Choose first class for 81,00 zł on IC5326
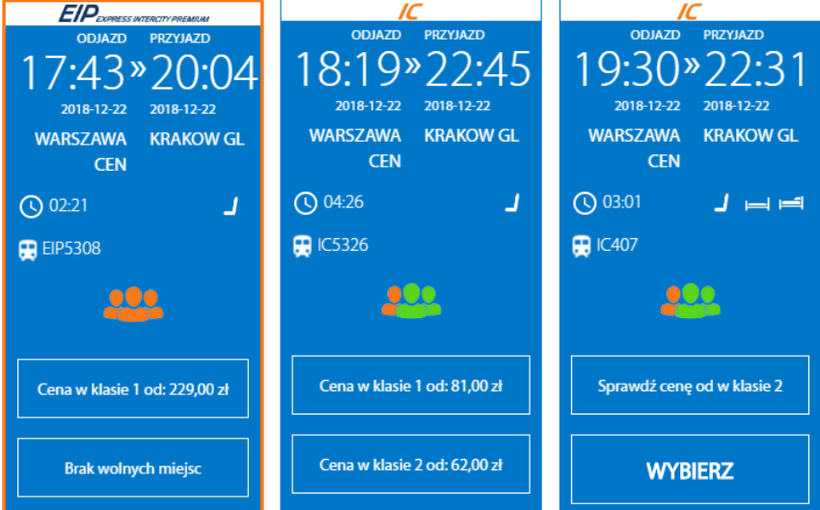 coord(411,385)
